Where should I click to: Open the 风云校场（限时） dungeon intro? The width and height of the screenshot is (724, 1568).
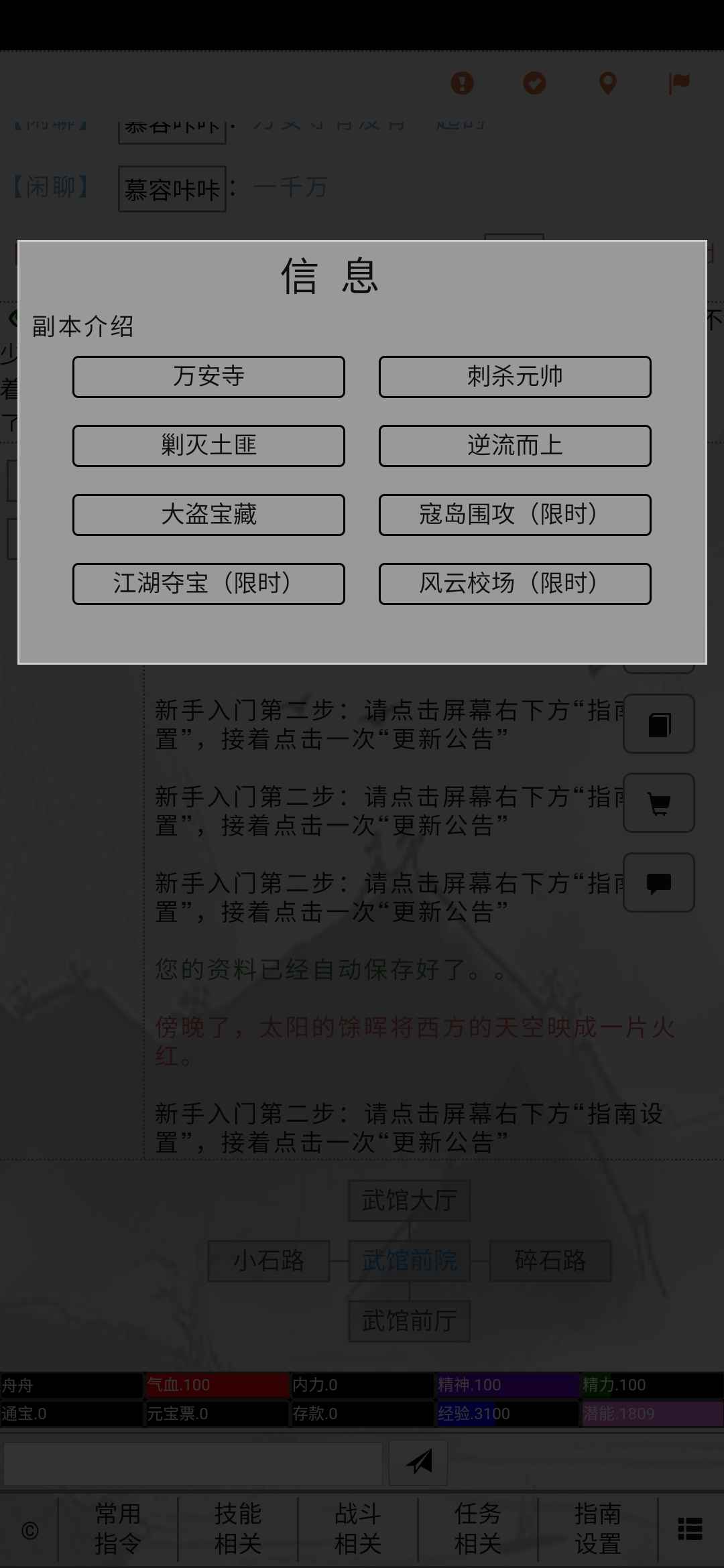(514, 584)
